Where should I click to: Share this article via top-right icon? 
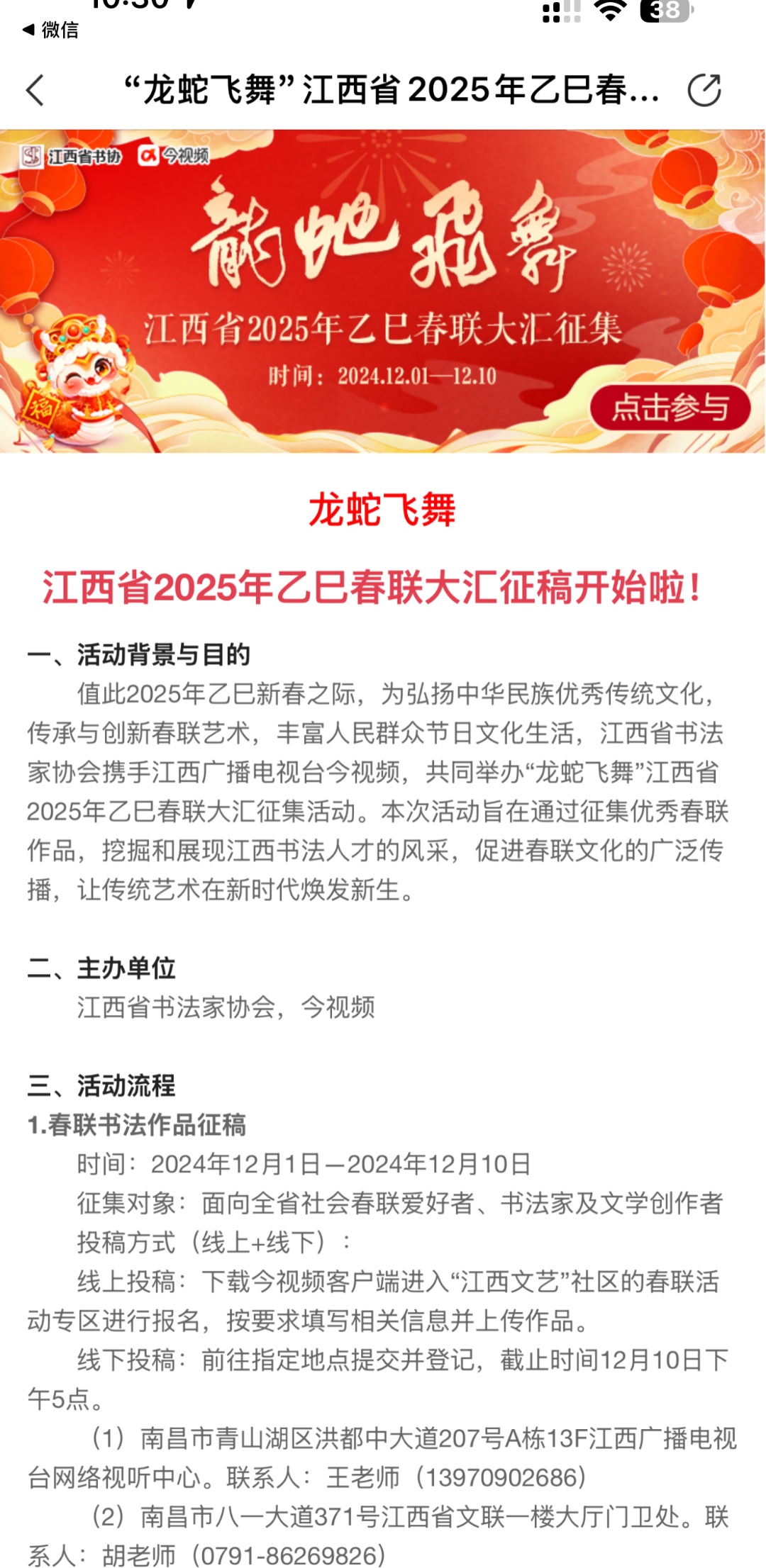[x=704, y=90]
